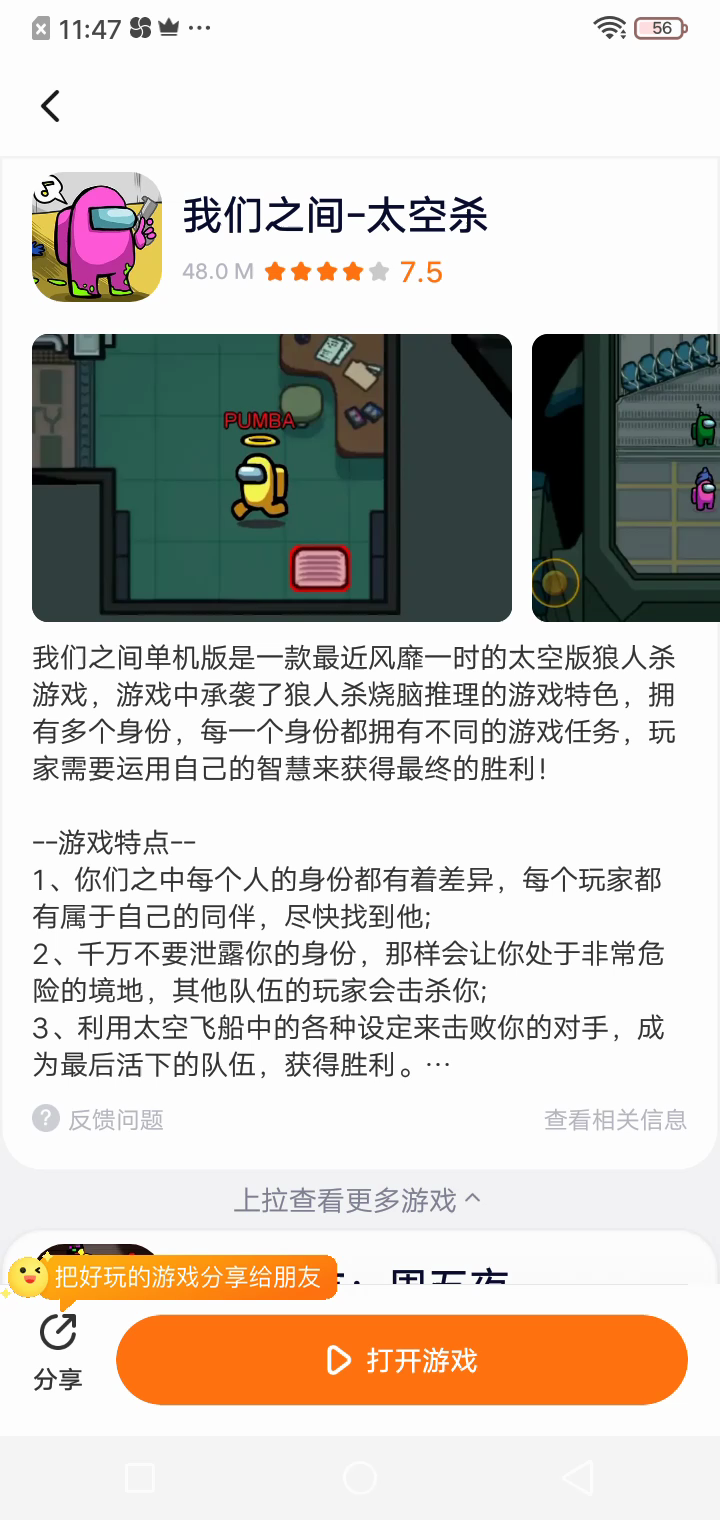This screenshot has height=1520, width=720.
Task: Open the system recent apps button
Action: tap(140, 1477)
